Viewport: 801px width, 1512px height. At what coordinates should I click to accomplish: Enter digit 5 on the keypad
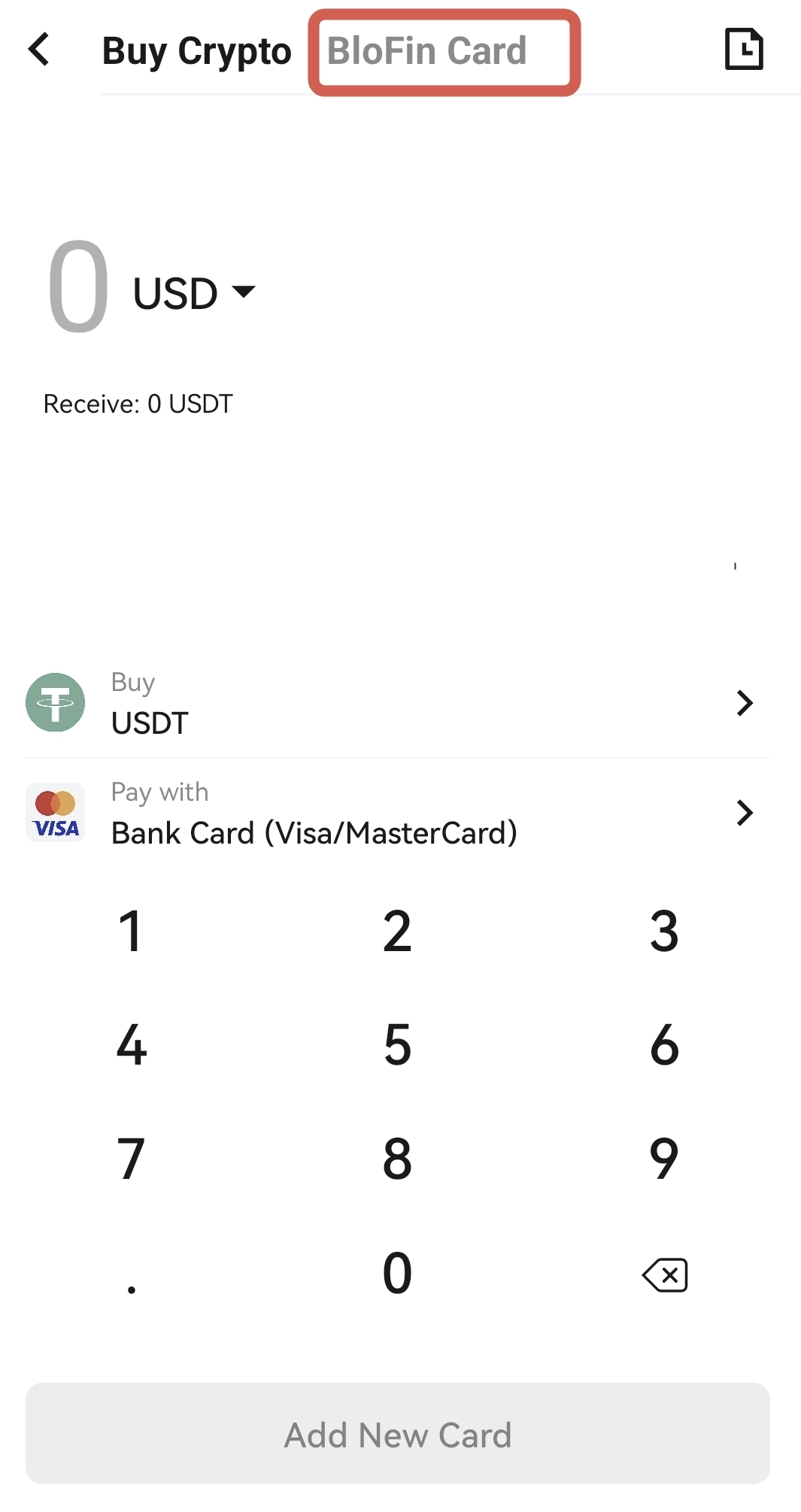tap(397, 1044)
